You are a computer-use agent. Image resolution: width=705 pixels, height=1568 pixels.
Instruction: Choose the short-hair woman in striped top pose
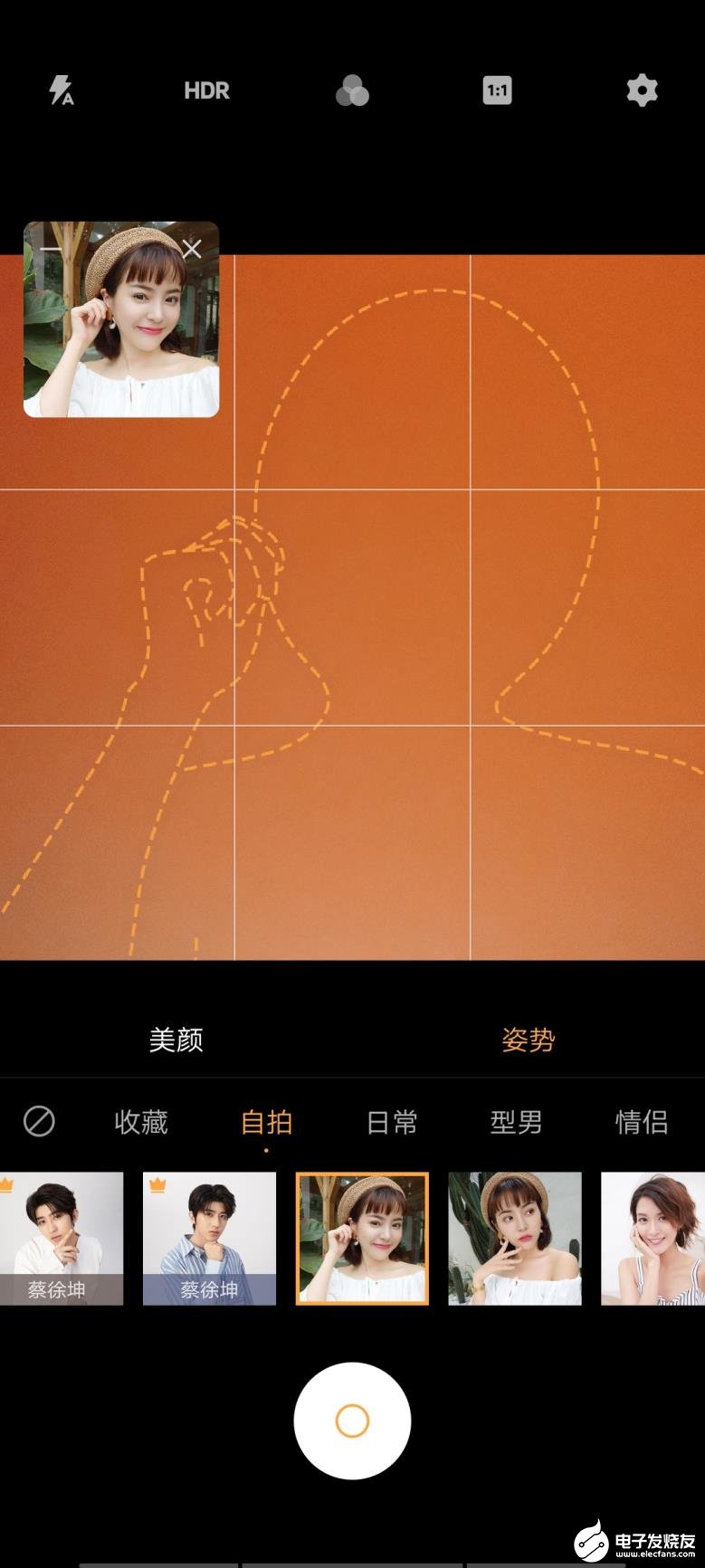pos(653,1238)
